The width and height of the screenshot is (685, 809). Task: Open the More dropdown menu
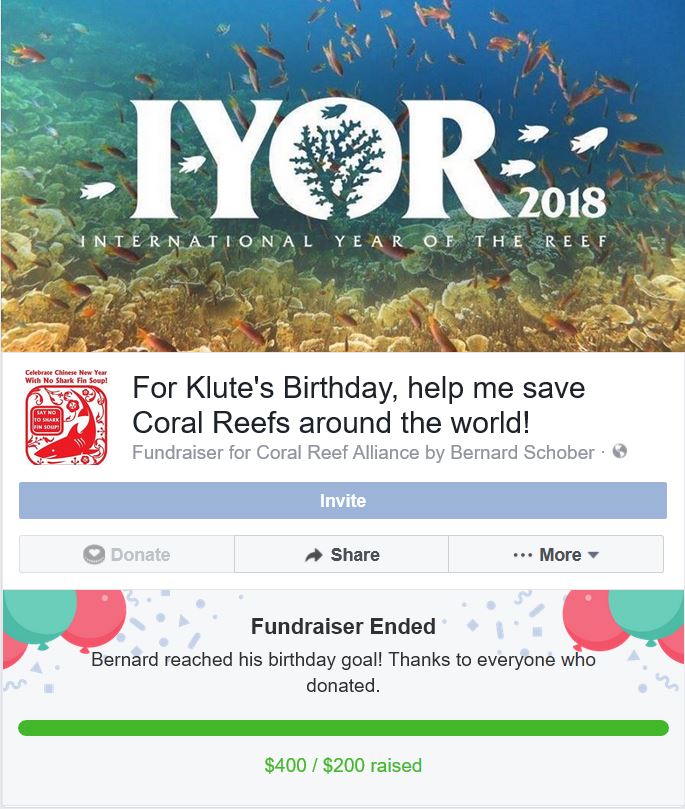(x=555, y=554)
